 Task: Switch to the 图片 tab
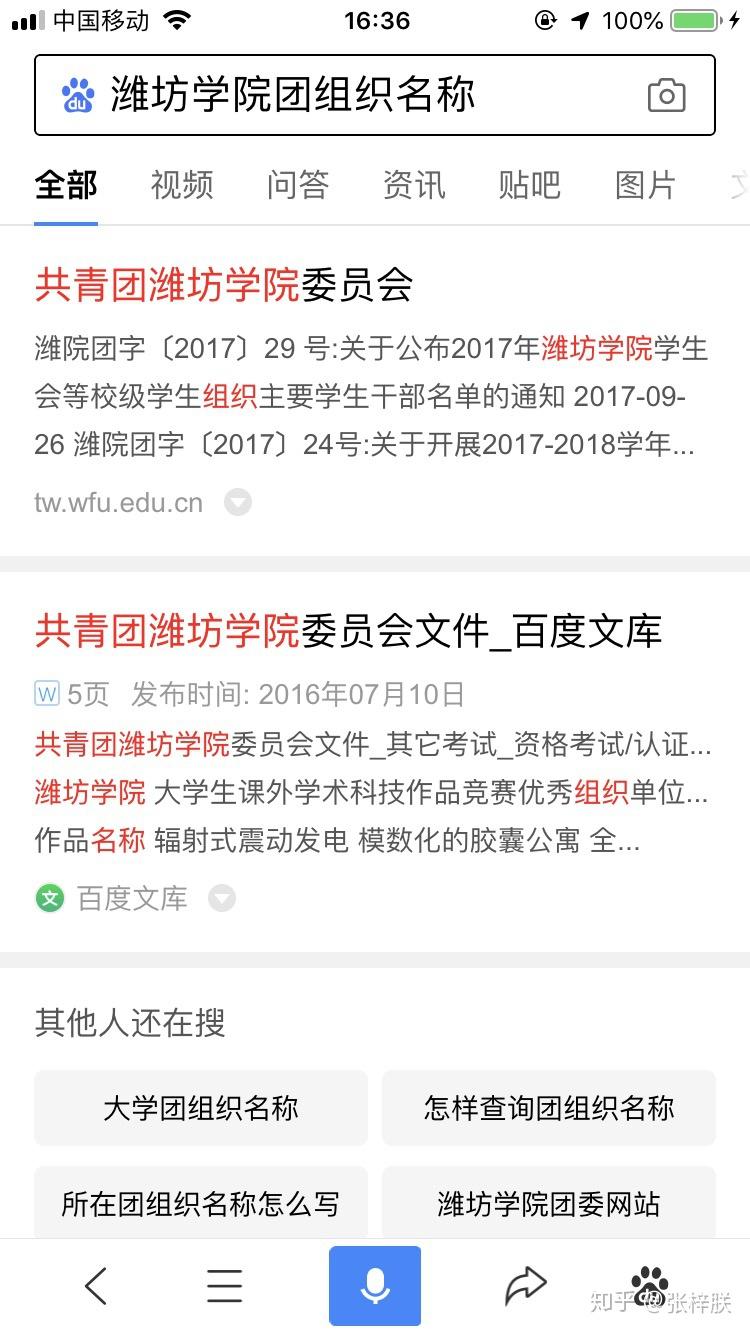coord(645,185)
